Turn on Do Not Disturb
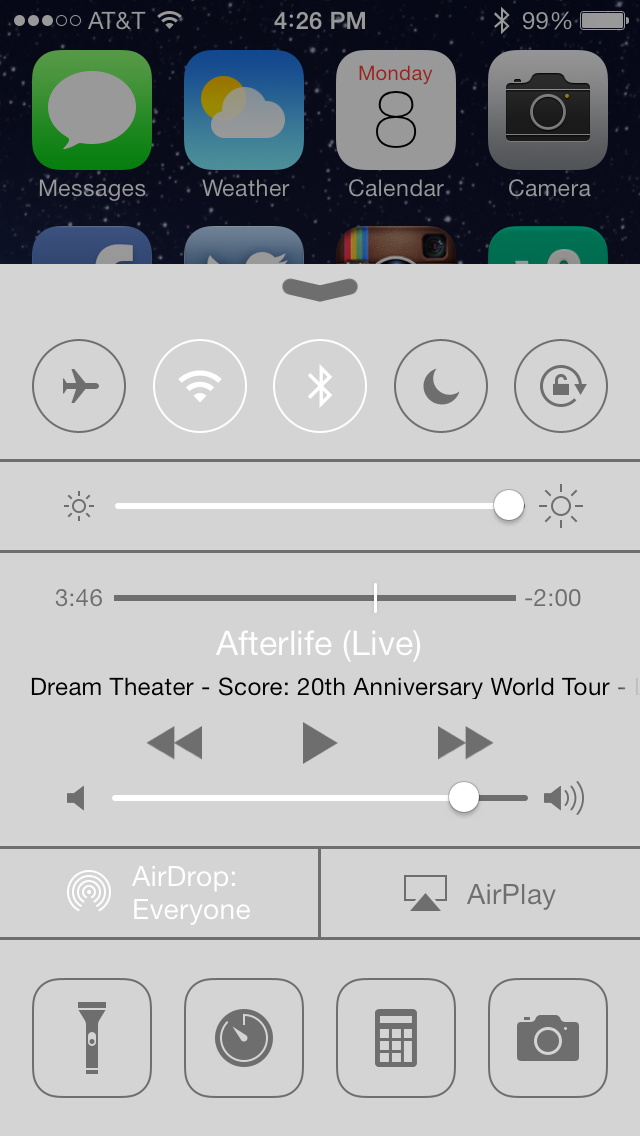 tap(441, 386)
